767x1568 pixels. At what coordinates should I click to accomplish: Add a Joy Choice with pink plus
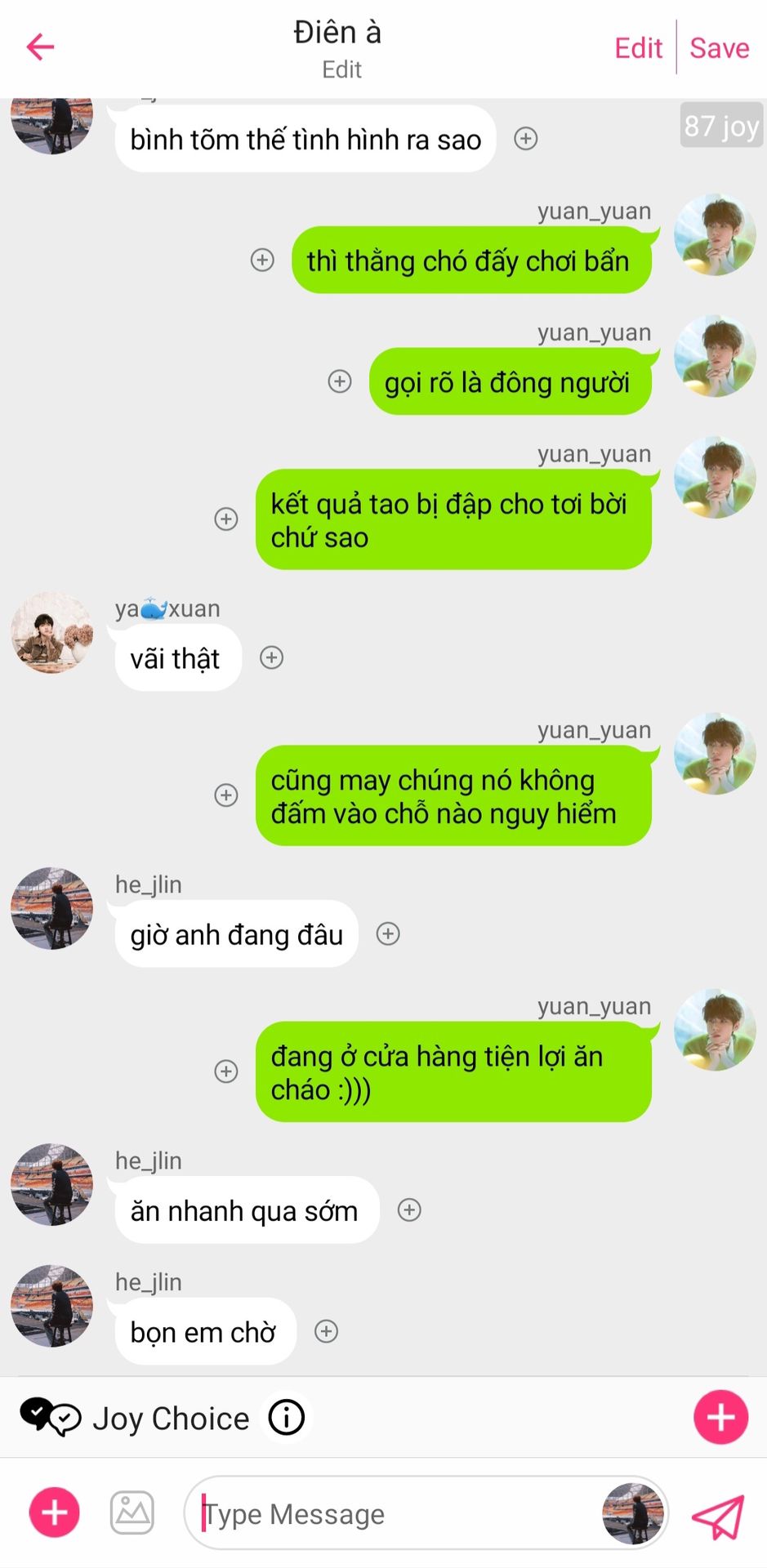pos(720,1417)
